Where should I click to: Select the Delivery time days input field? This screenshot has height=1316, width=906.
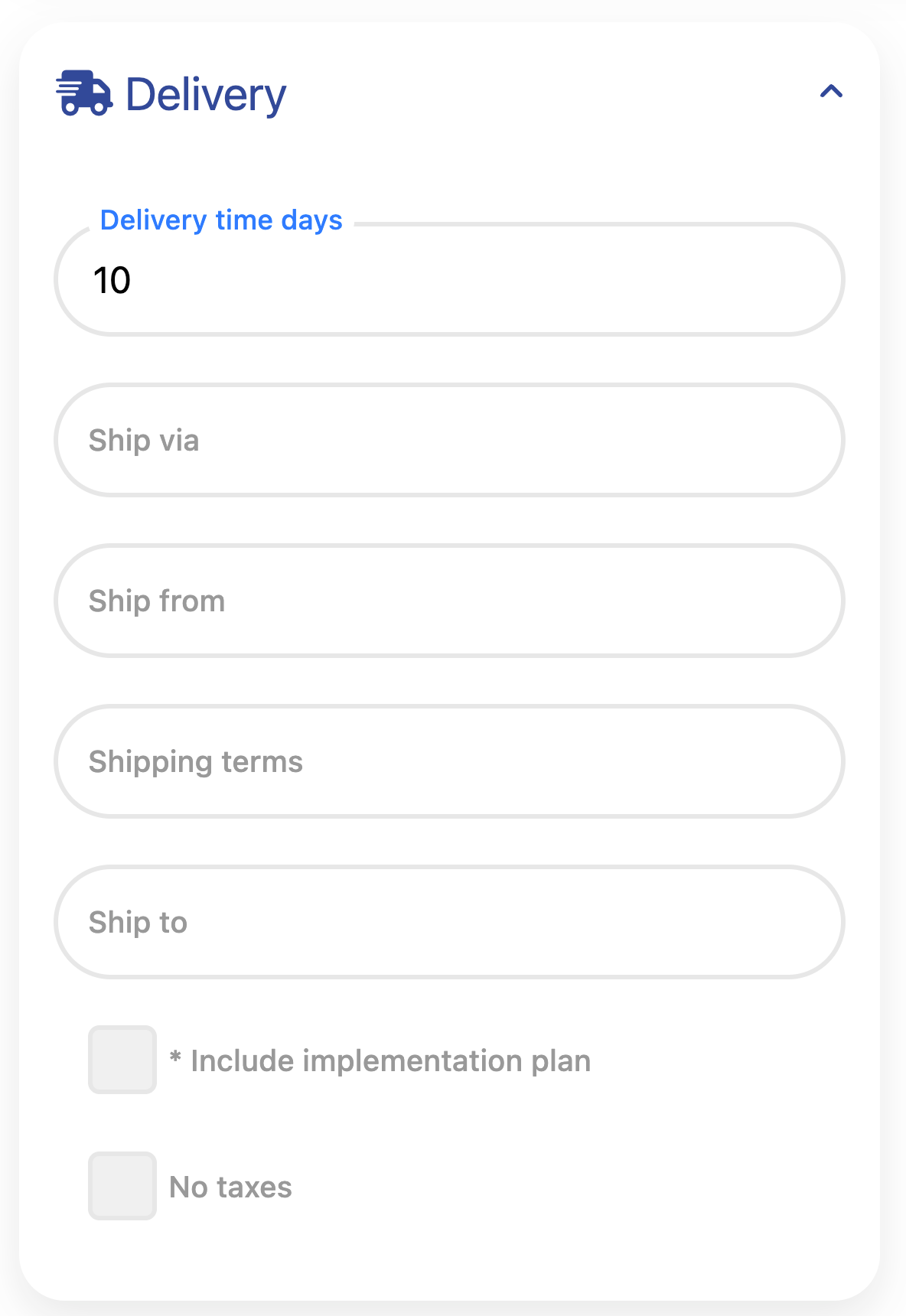[x=449, y=281]
